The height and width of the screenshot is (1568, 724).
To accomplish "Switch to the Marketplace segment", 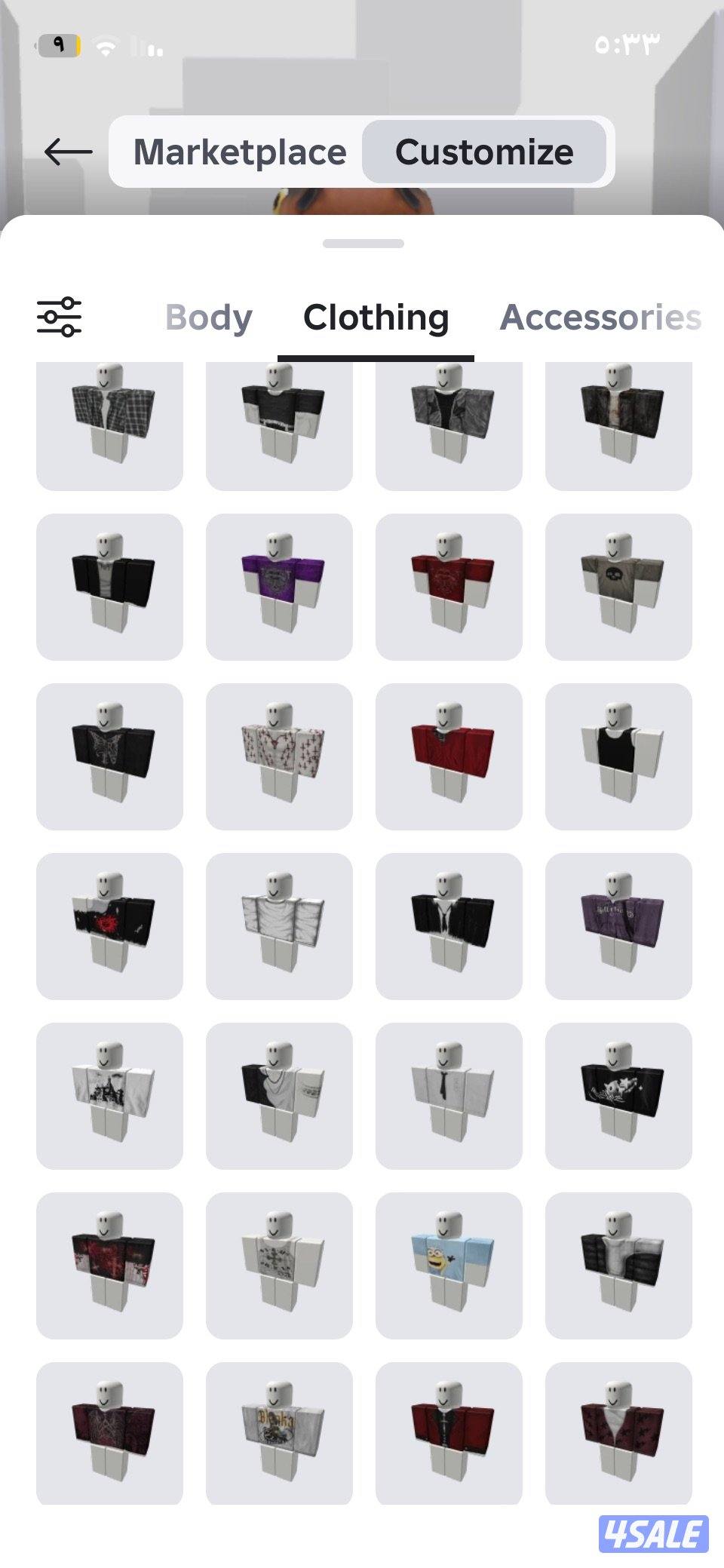I will (x=239, y=152).
